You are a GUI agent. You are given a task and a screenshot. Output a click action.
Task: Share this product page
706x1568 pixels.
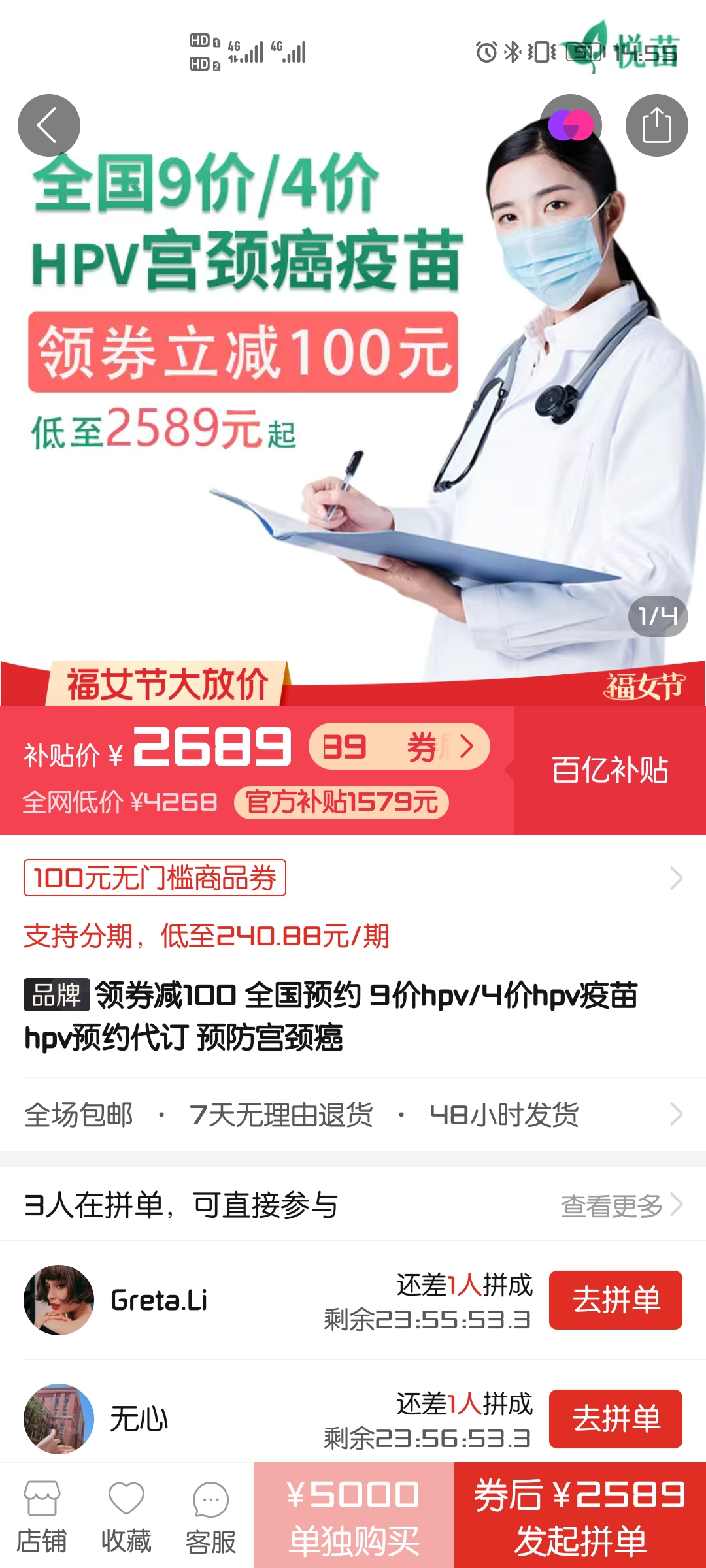[656, 125]
